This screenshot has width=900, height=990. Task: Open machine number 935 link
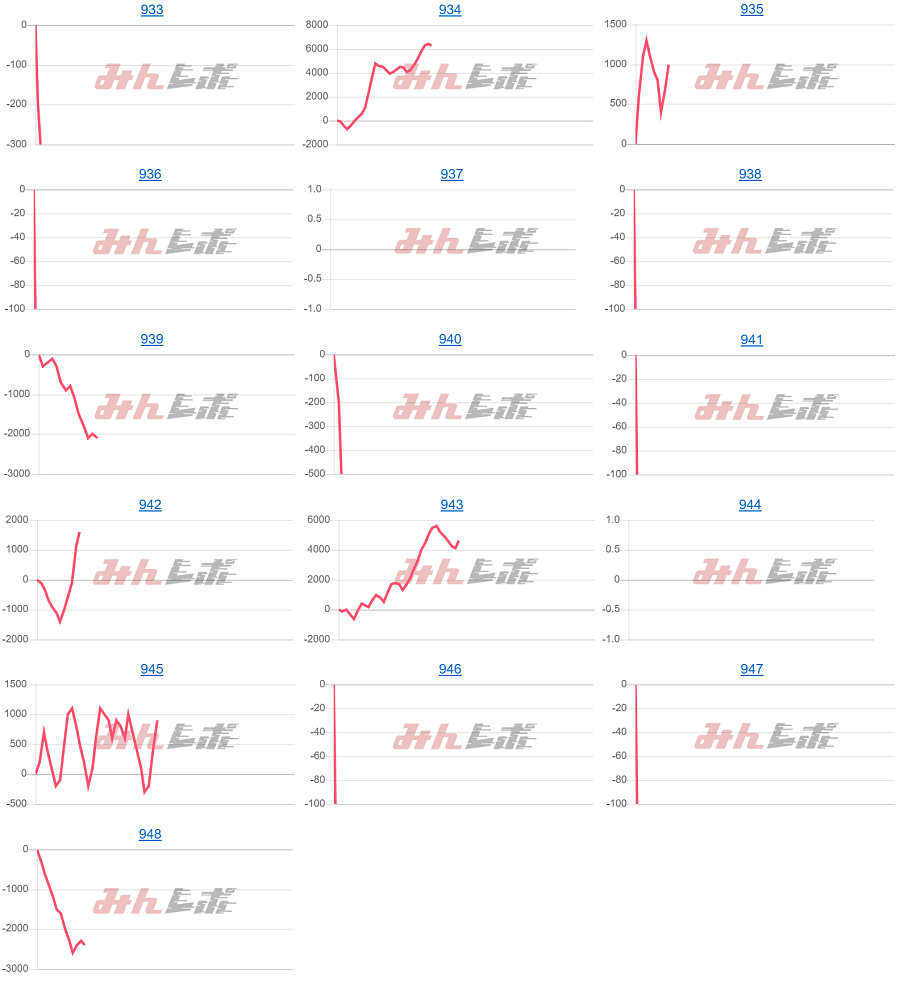pos(751,10)
